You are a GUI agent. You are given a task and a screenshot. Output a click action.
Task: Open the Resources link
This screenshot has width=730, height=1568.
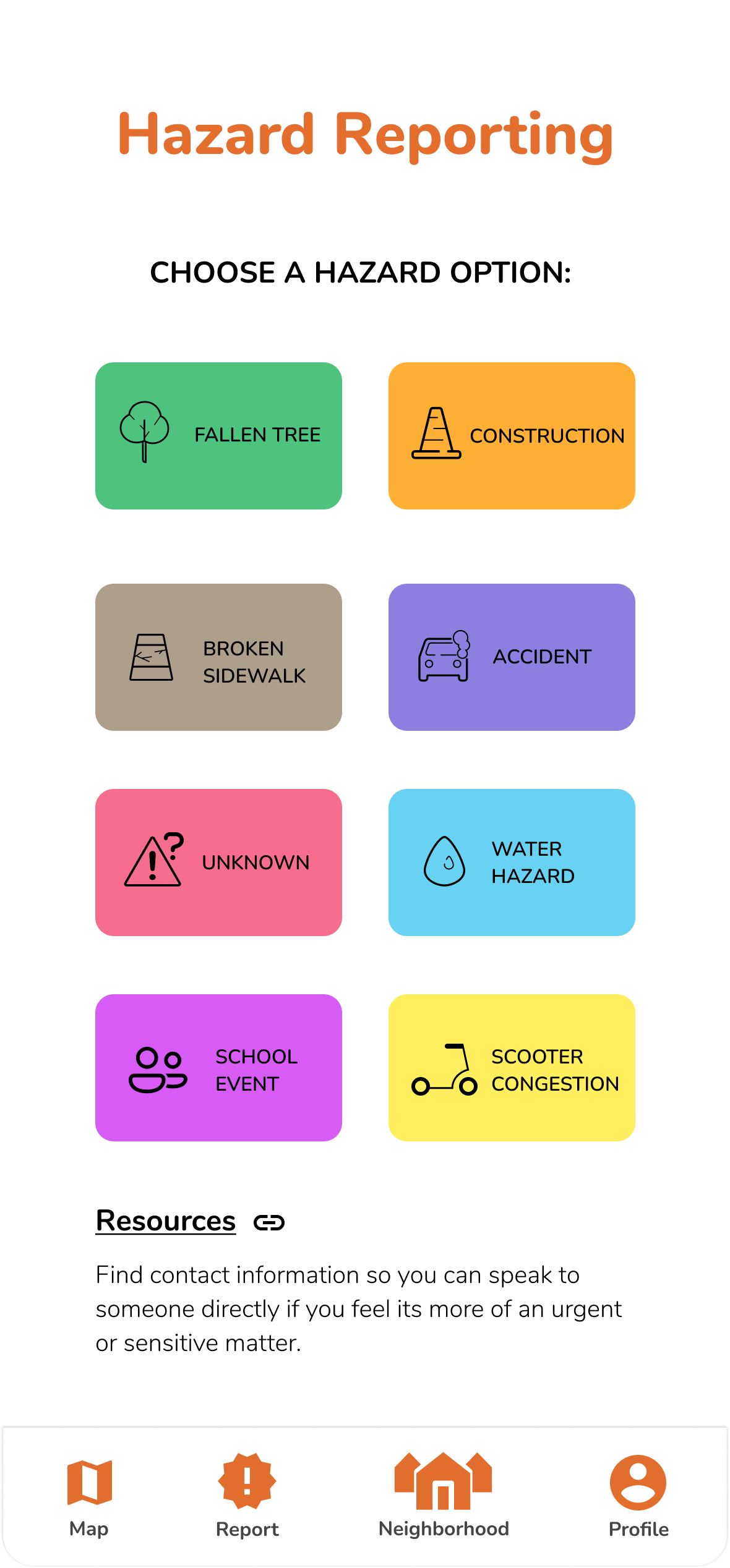coord(166,1222)
